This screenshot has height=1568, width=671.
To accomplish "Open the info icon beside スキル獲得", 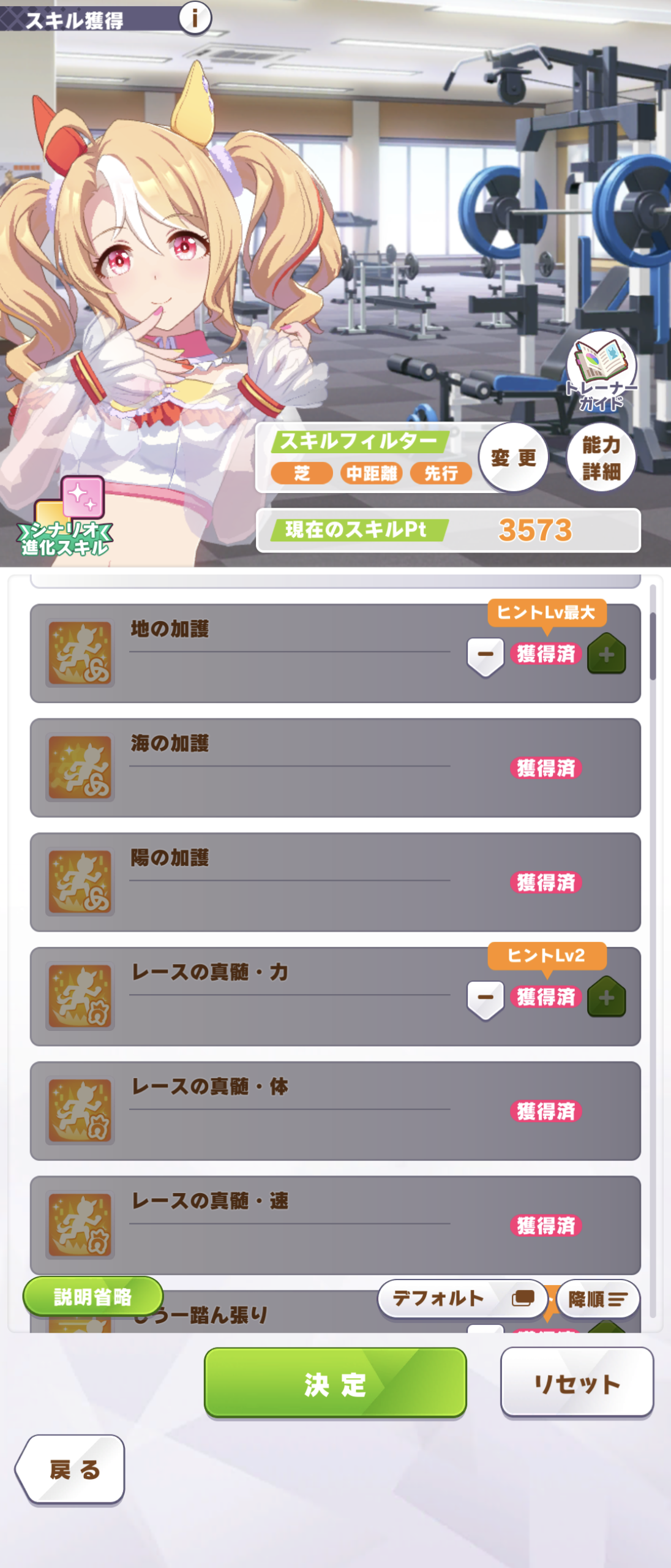I will tap(195, 18).
